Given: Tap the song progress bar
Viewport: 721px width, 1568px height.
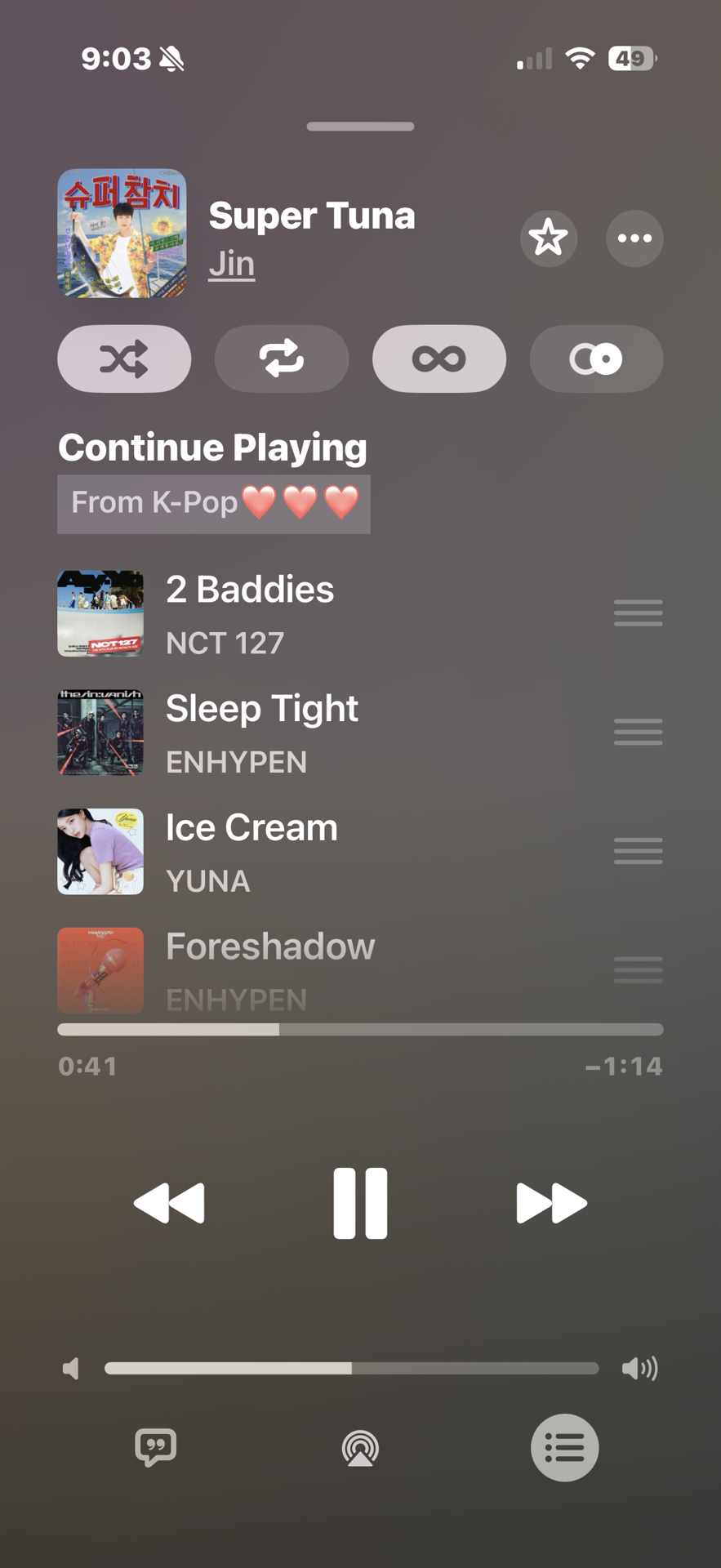Looking at the screenshot, I should click(x=360, y=1030).
